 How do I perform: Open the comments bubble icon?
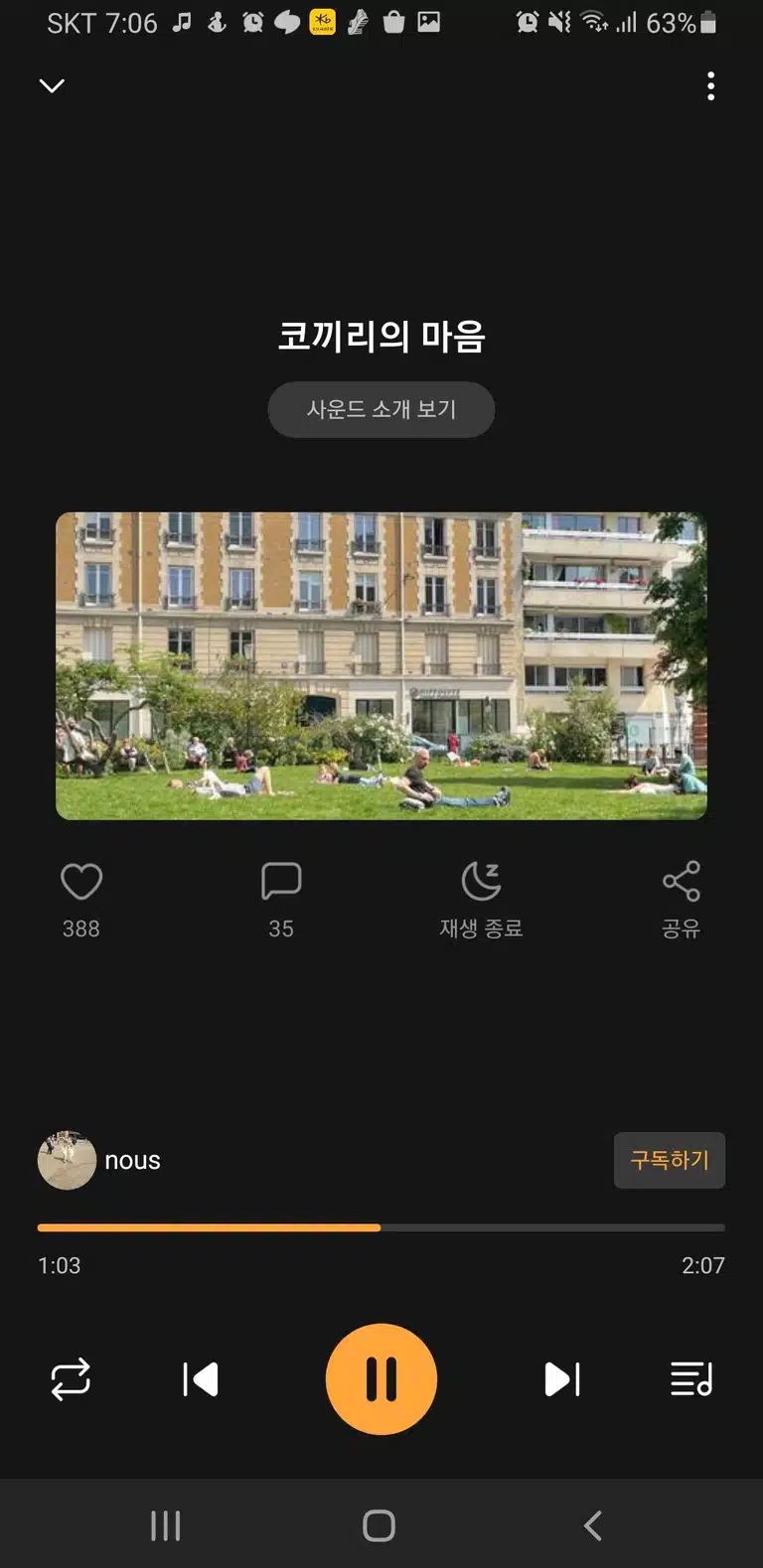281,881
